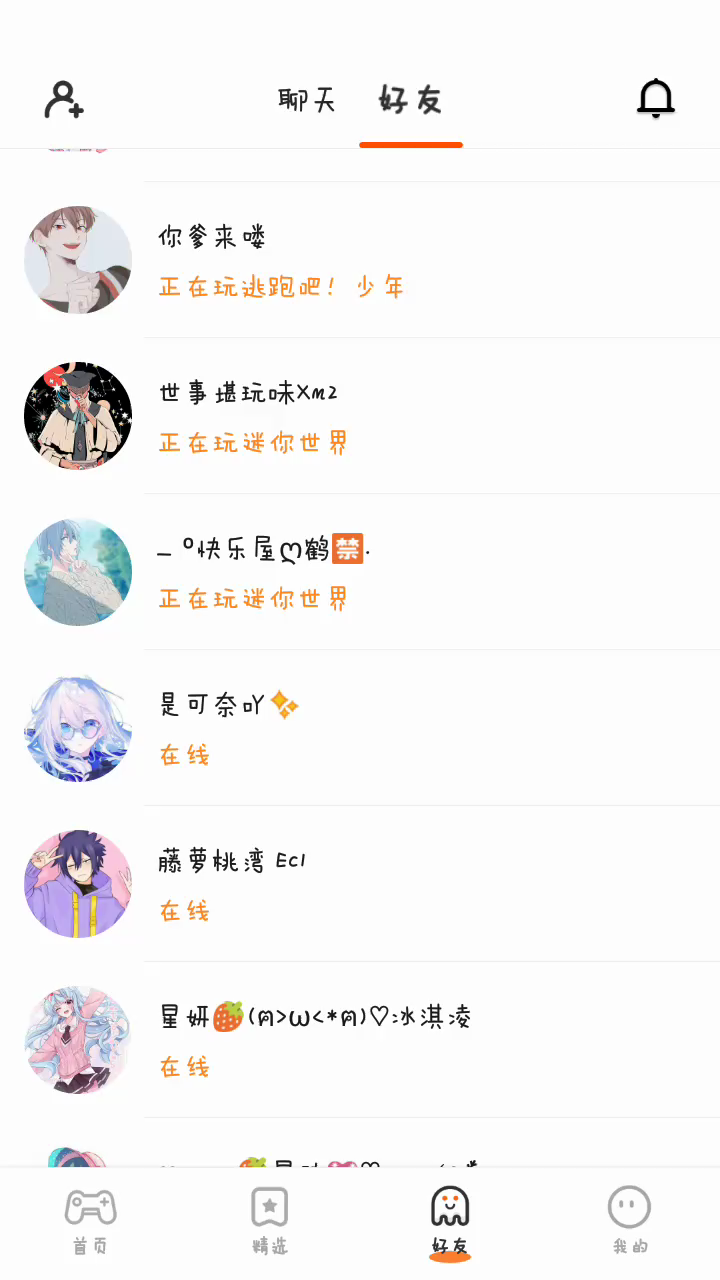Switch to the 精选 tab
Viewport: 720px width, 1280px height.
[270, 1222]
